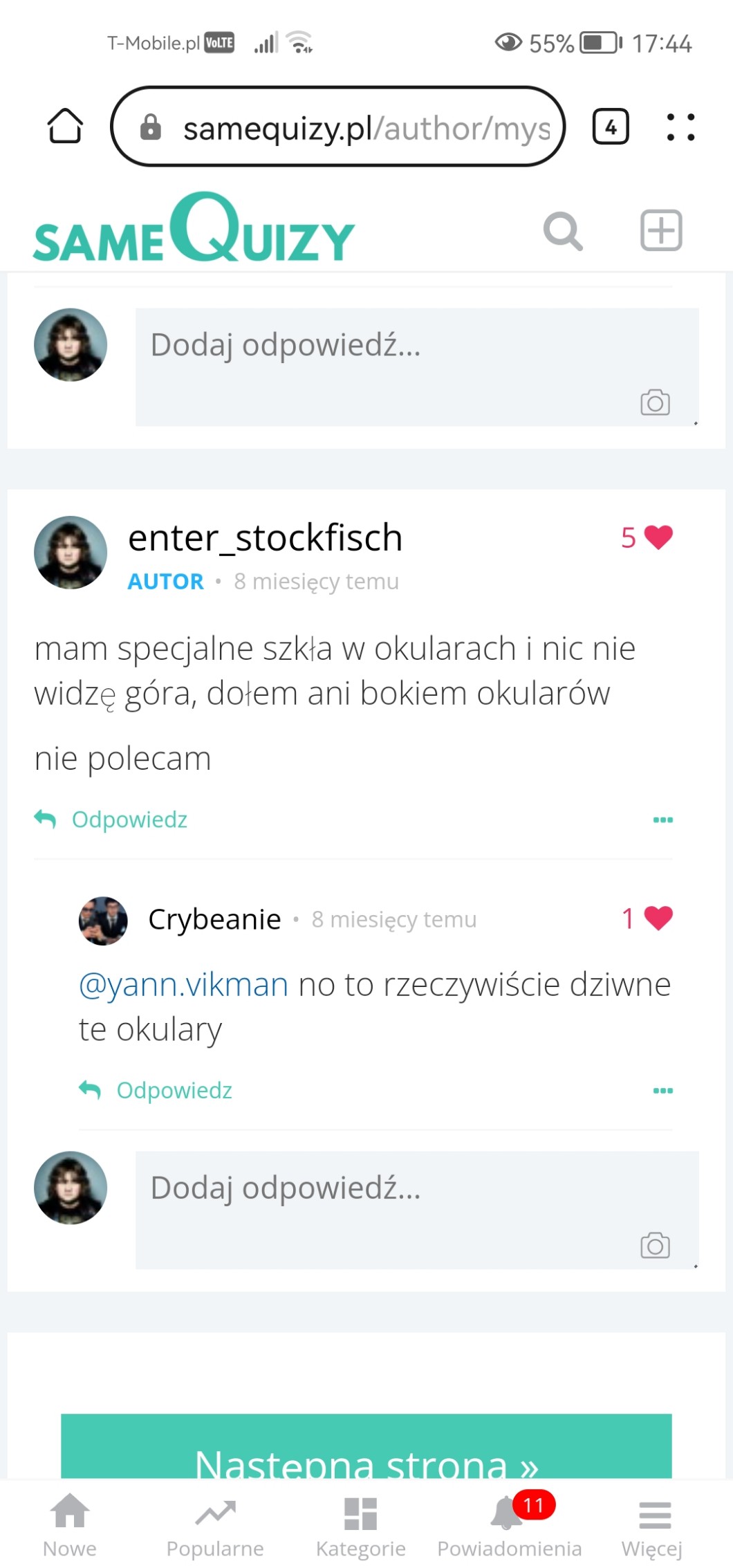
Task: Reply to Crybeanie's comment
Action: tap(174, 1090)
